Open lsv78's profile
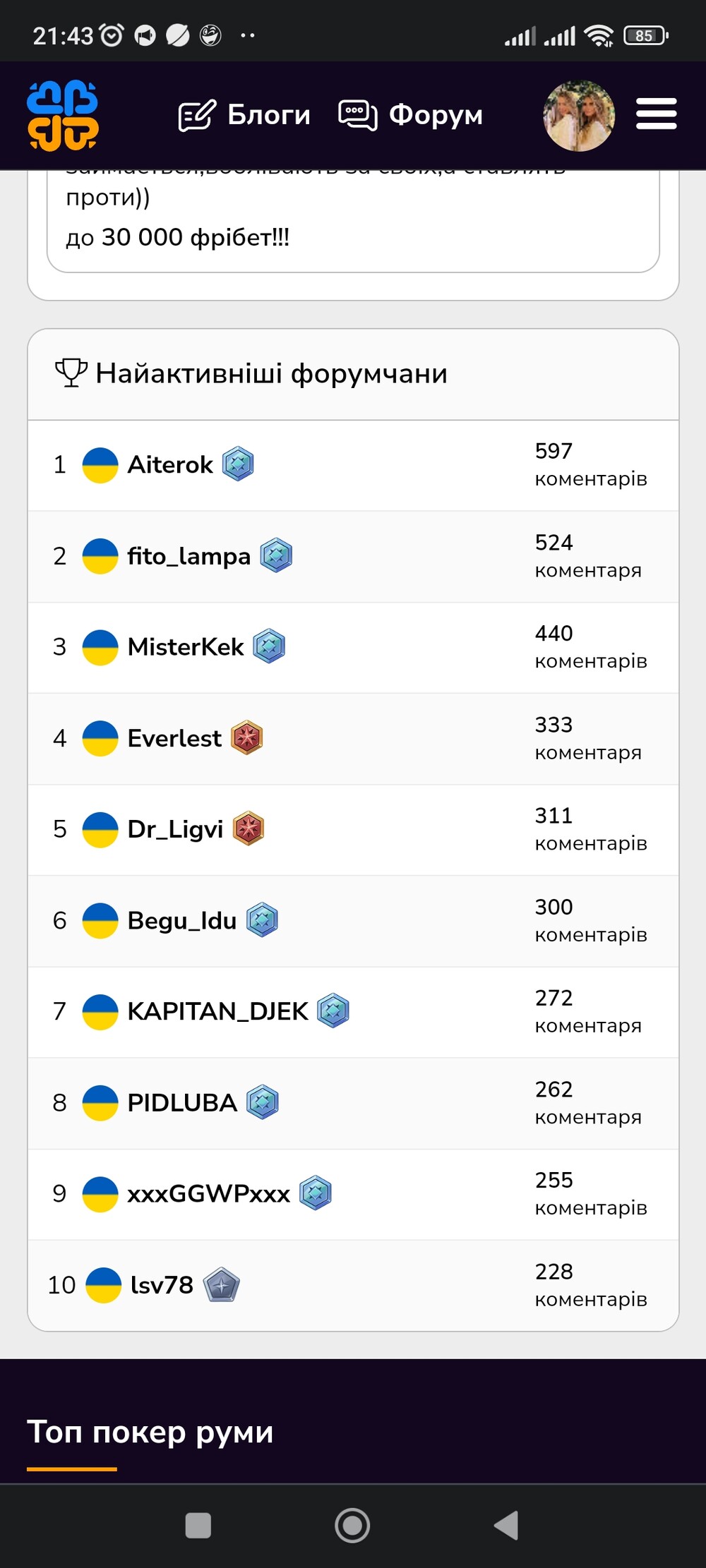706x1568 pixels. [x=162, y=1285]
